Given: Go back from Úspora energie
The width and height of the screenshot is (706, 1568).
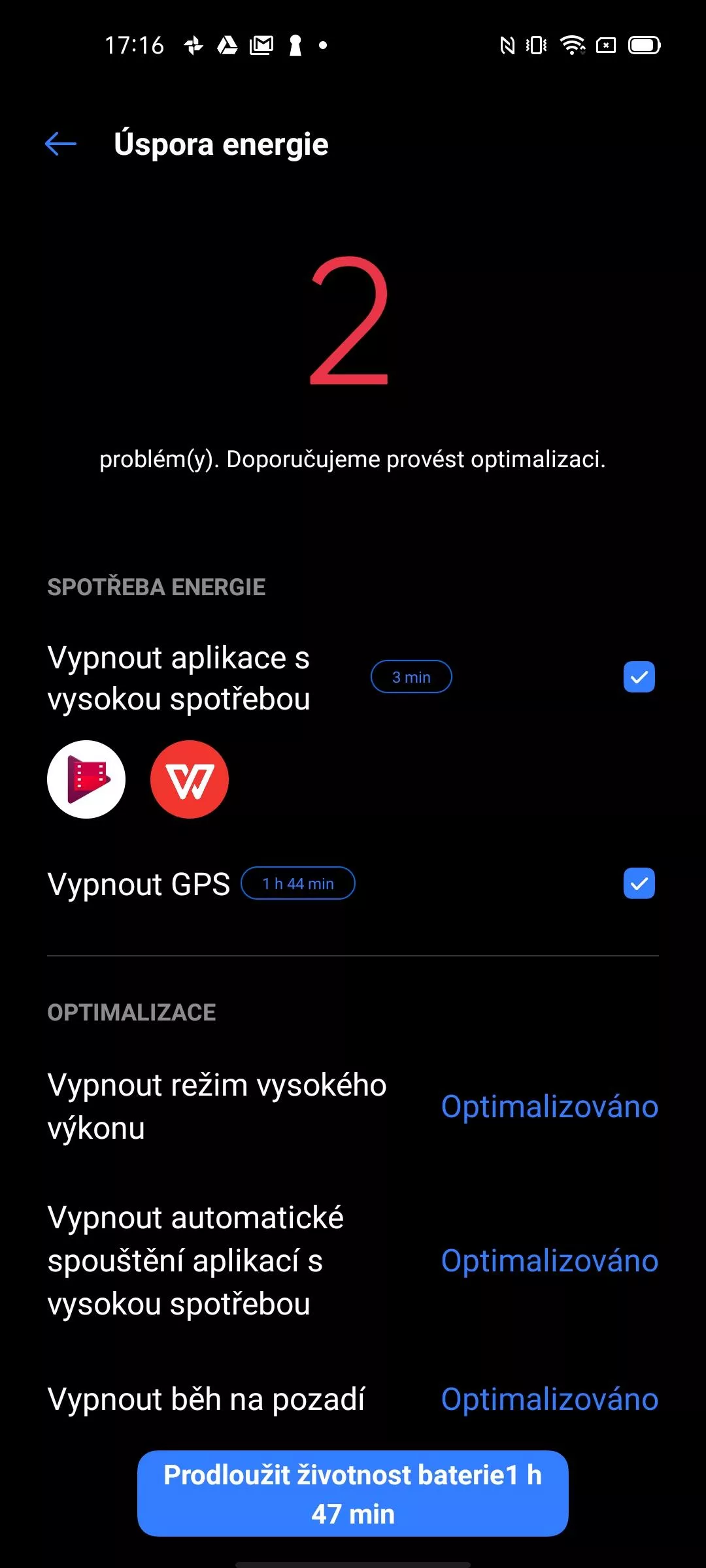Looking at the screenshot, I should tap(61, 144).
